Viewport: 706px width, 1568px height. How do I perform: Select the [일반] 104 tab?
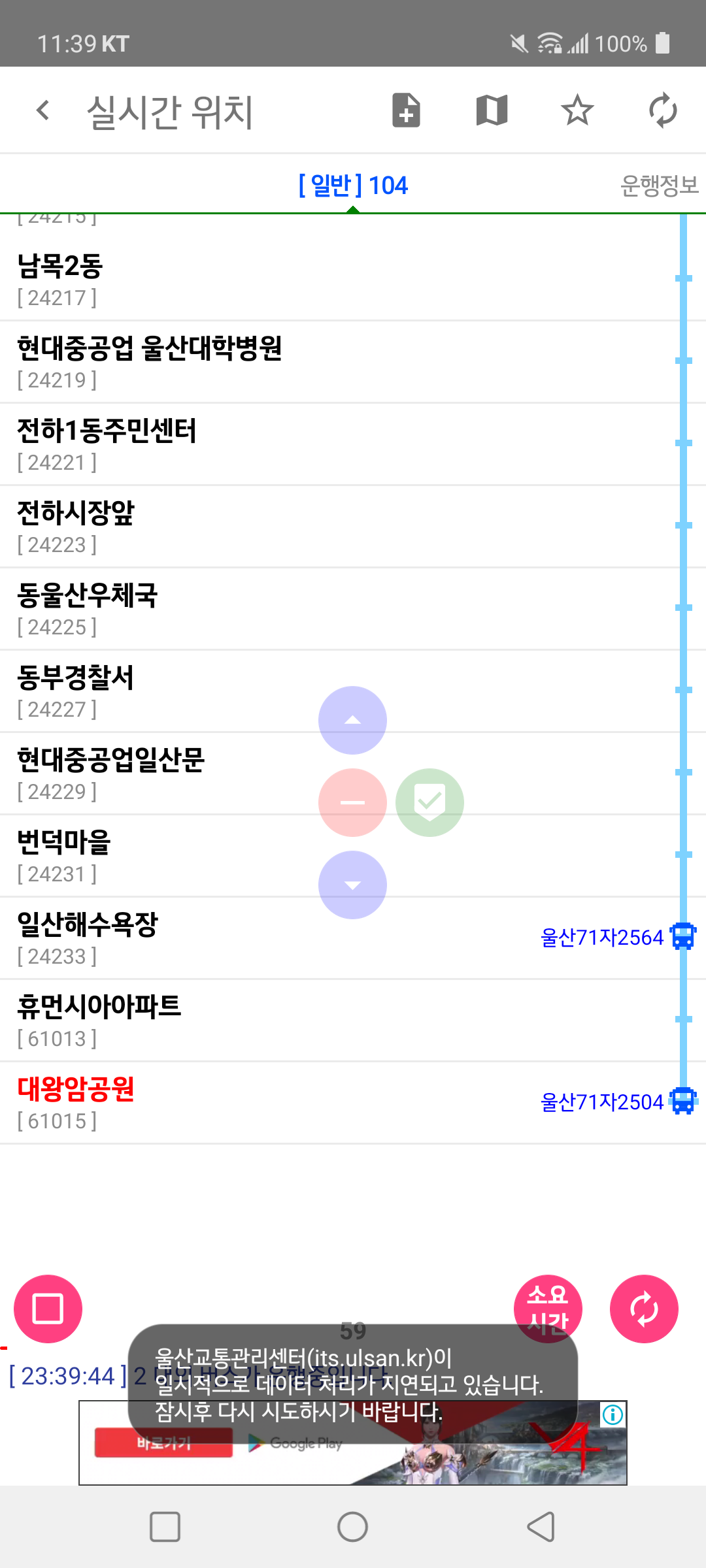click(353, 186)
